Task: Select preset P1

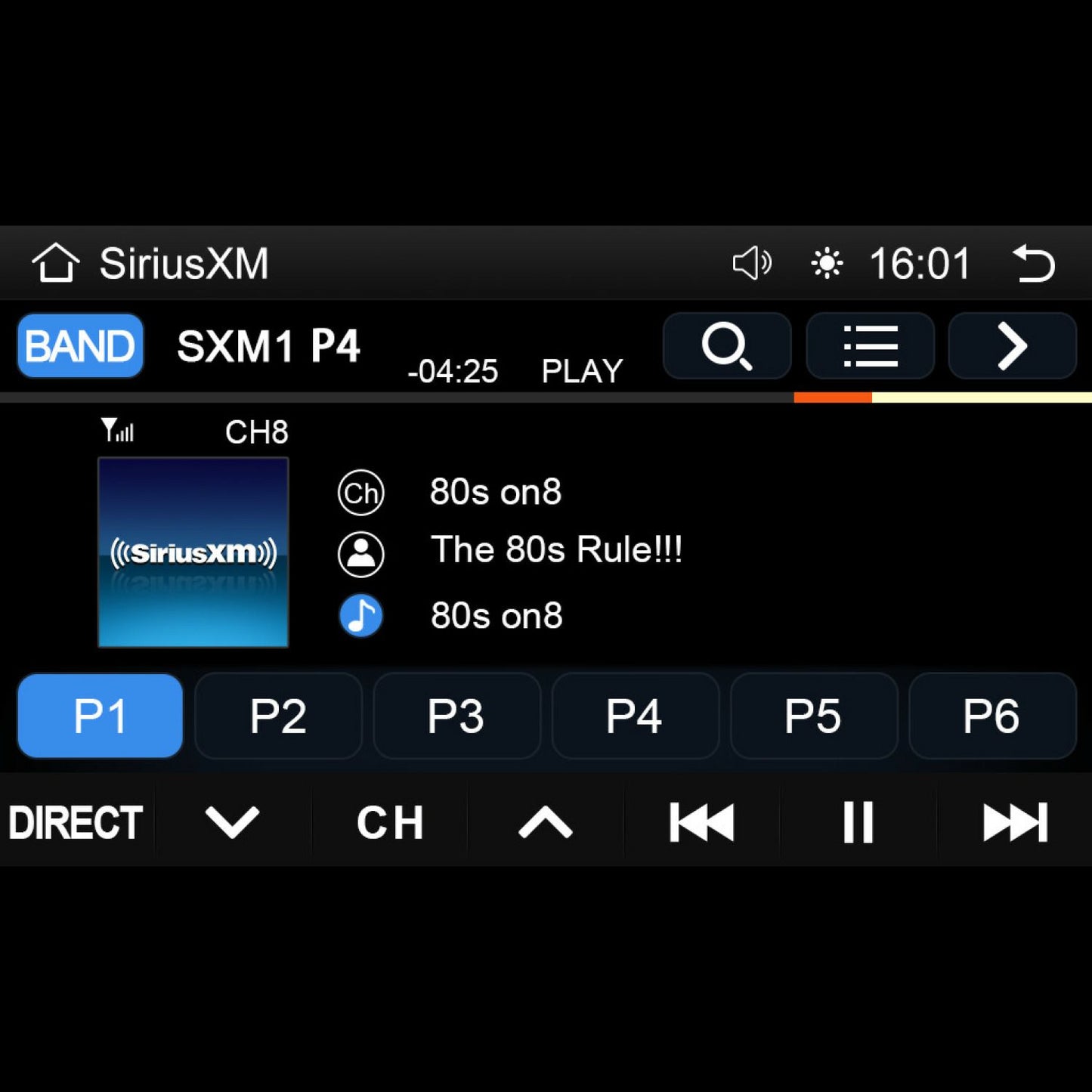Action: tap(100, 716)
